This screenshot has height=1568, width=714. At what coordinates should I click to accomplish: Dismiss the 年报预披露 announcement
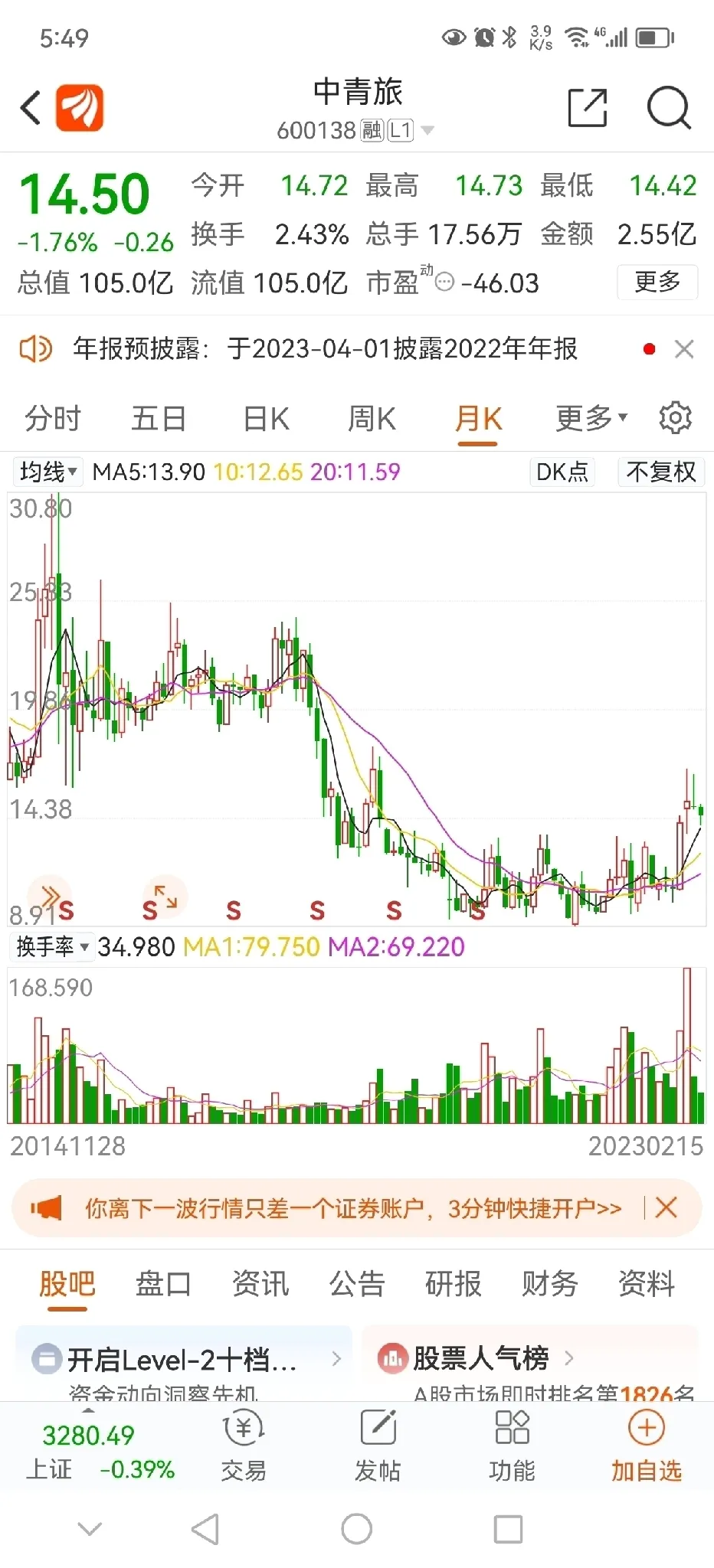pos(684,349)
